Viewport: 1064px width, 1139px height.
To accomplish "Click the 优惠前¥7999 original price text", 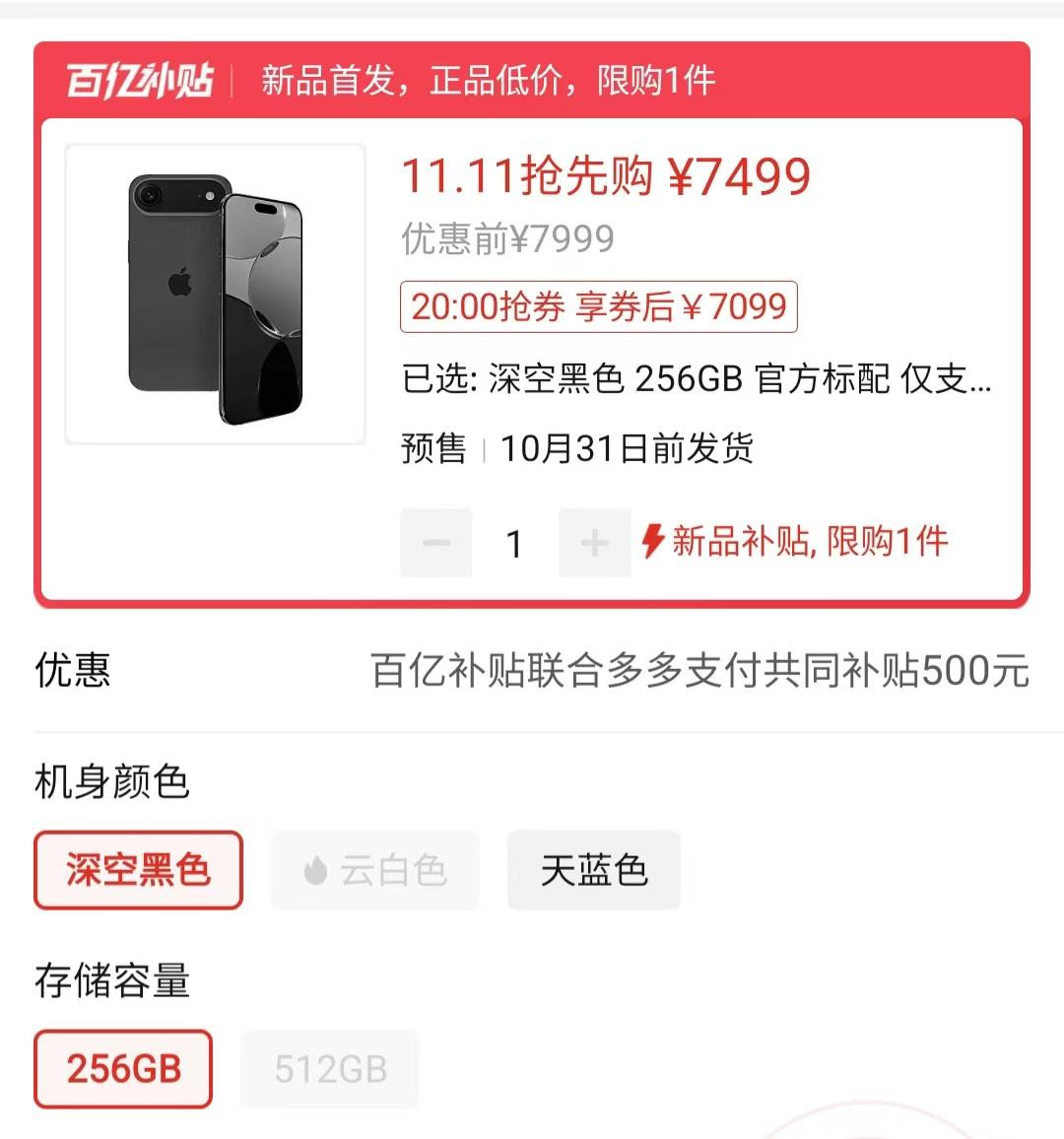I will (x=505, y=236).
